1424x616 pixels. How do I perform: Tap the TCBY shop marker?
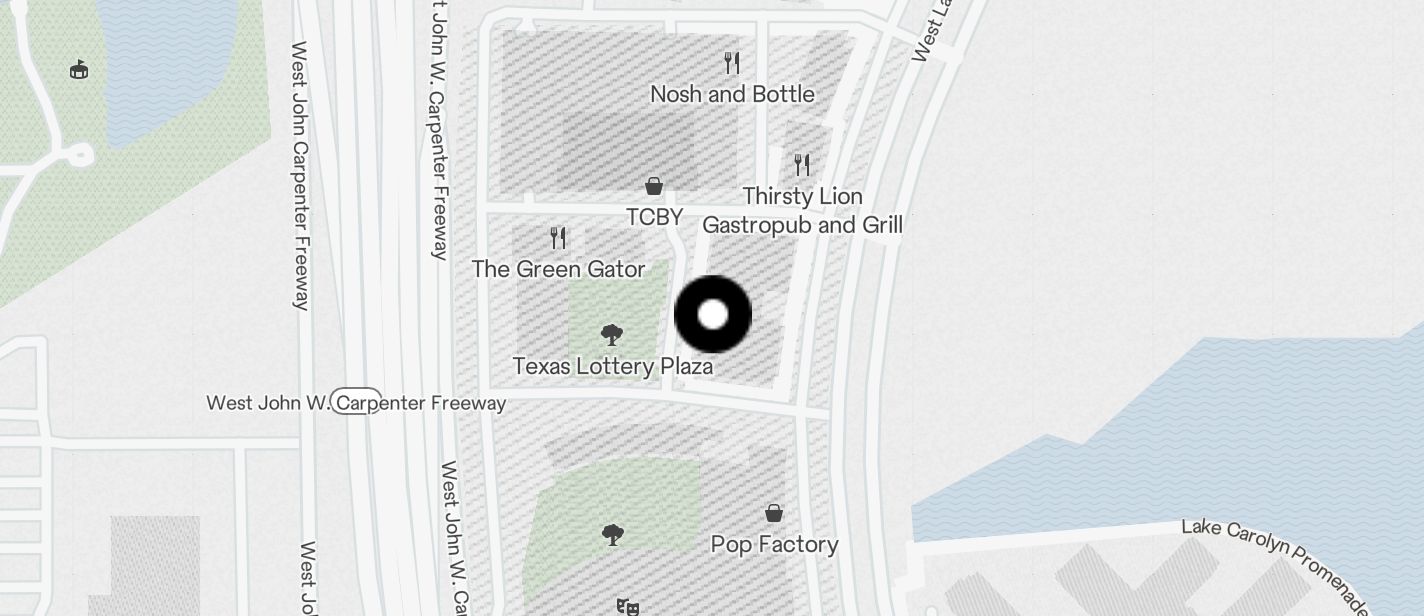point(654,187)
